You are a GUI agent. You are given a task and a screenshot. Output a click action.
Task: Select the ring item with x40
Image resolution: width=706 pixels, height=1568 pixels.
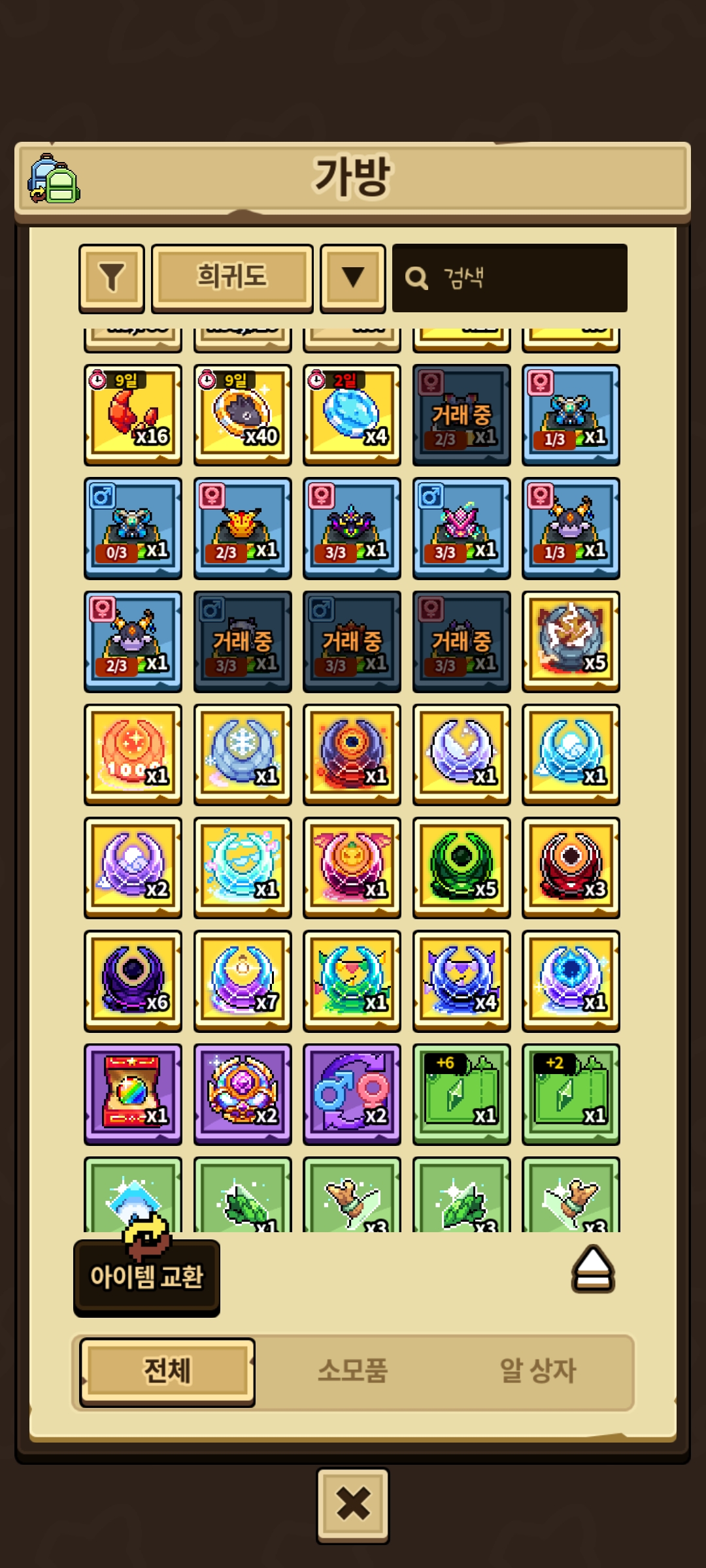click(243, 414)
